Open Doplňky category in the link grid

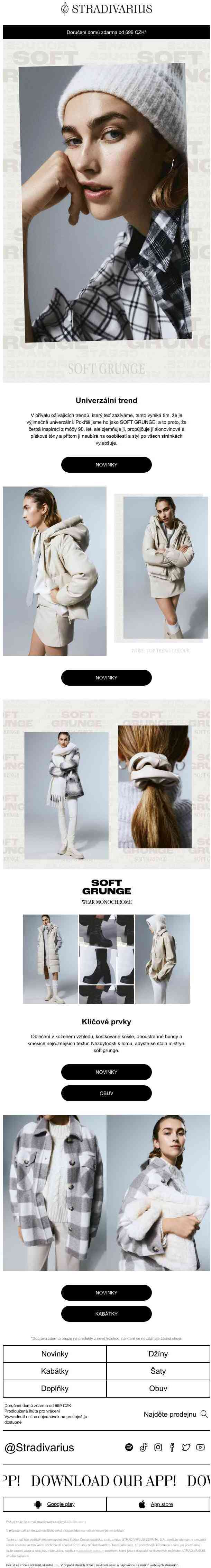pos(55,1388)
